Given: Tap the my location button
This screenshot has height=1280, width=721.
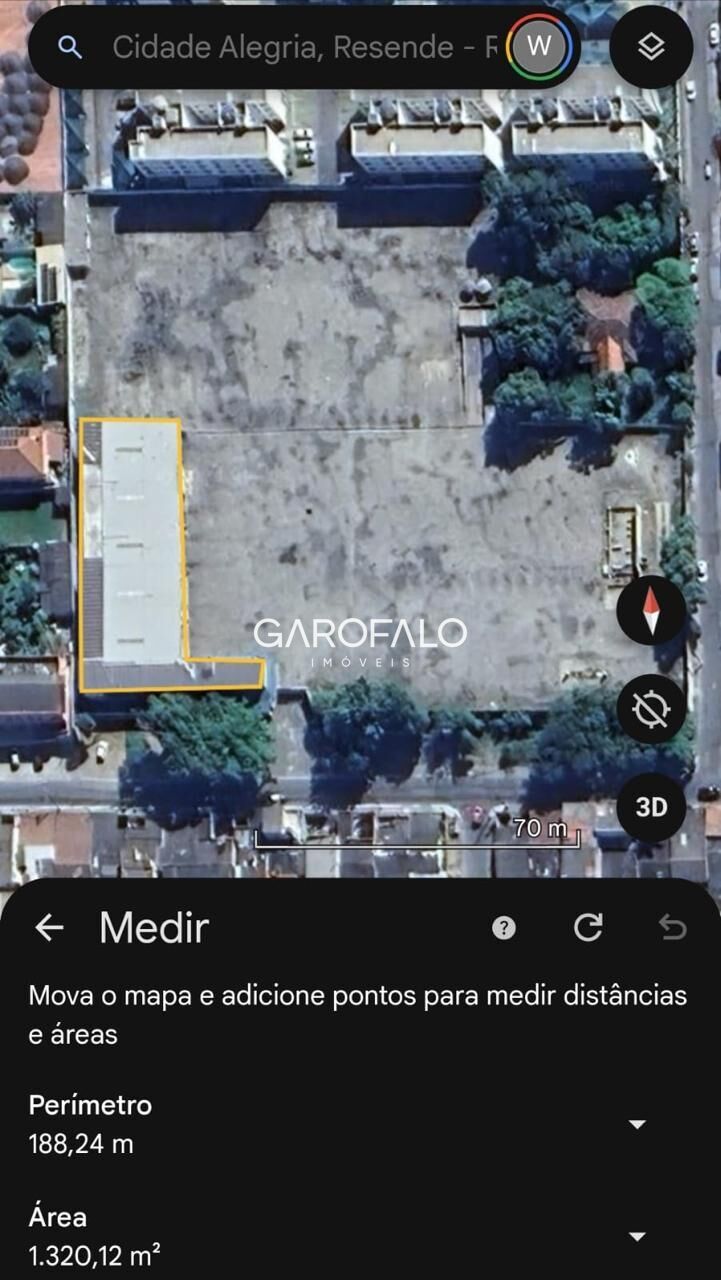Looking at the screenshot, I should (x=651, y=709).
